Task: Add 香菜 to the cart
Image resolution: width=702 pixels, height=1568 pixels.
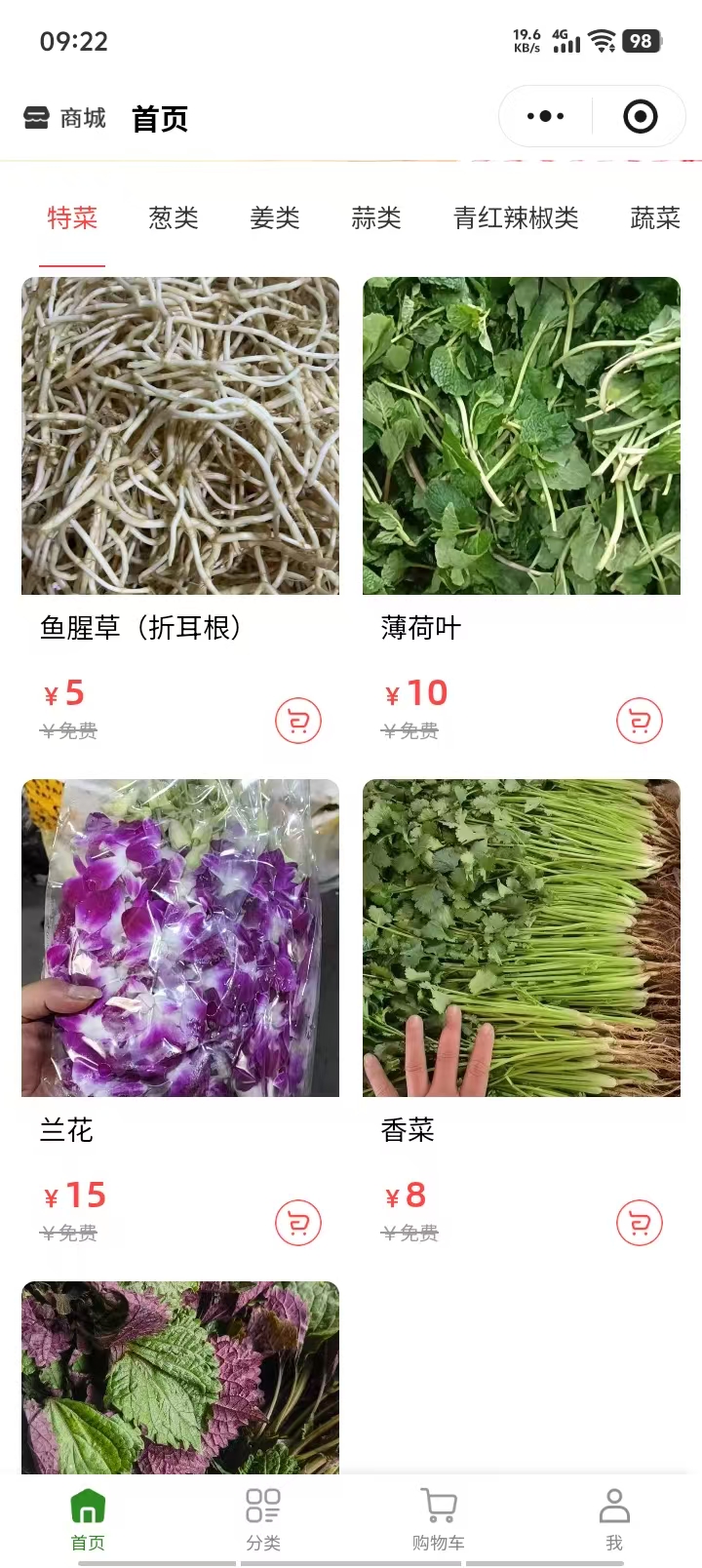Action: pyautogui.click(x=640, y=1223)
